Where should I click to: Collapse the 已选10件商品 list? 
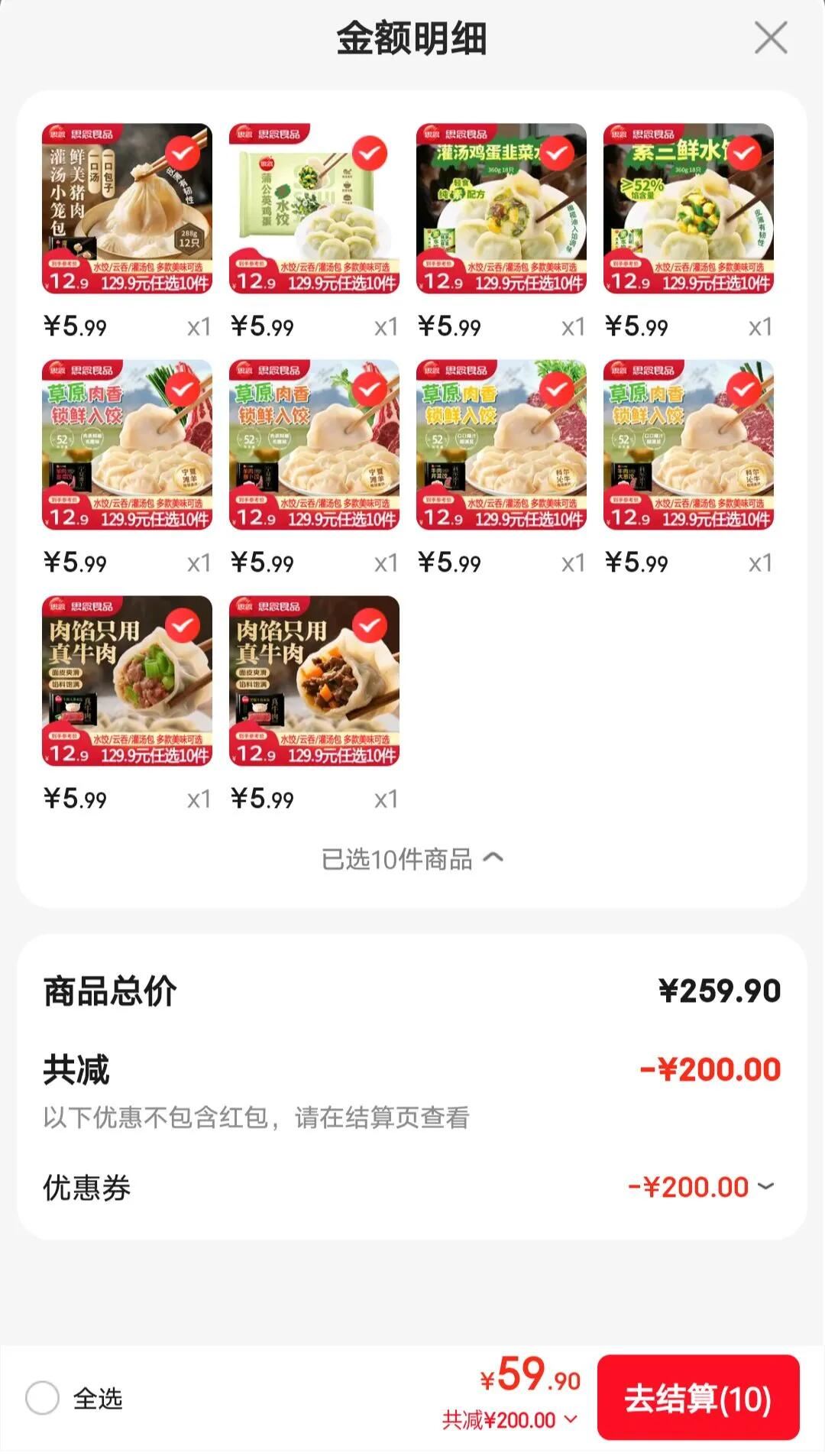coord(412,859)
